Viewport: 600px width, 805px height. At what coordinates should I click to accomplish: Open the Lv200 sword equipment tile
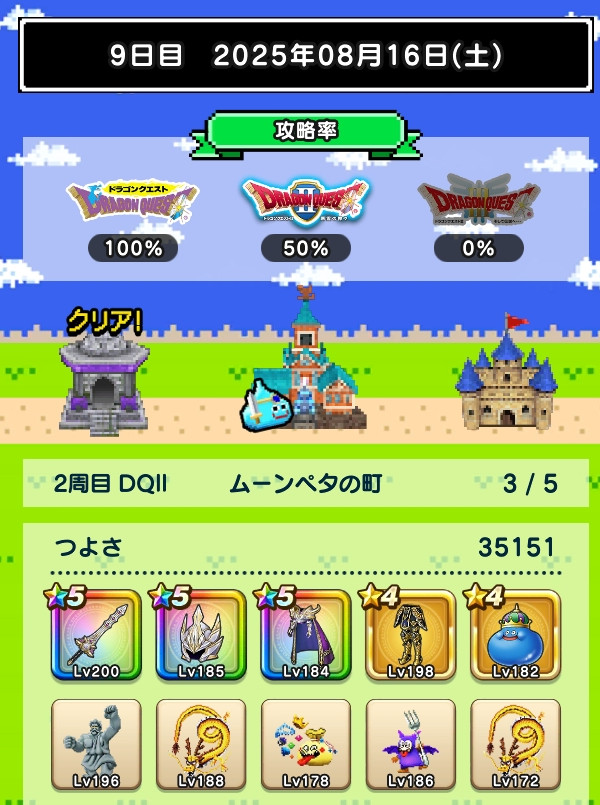click(96, 636)
